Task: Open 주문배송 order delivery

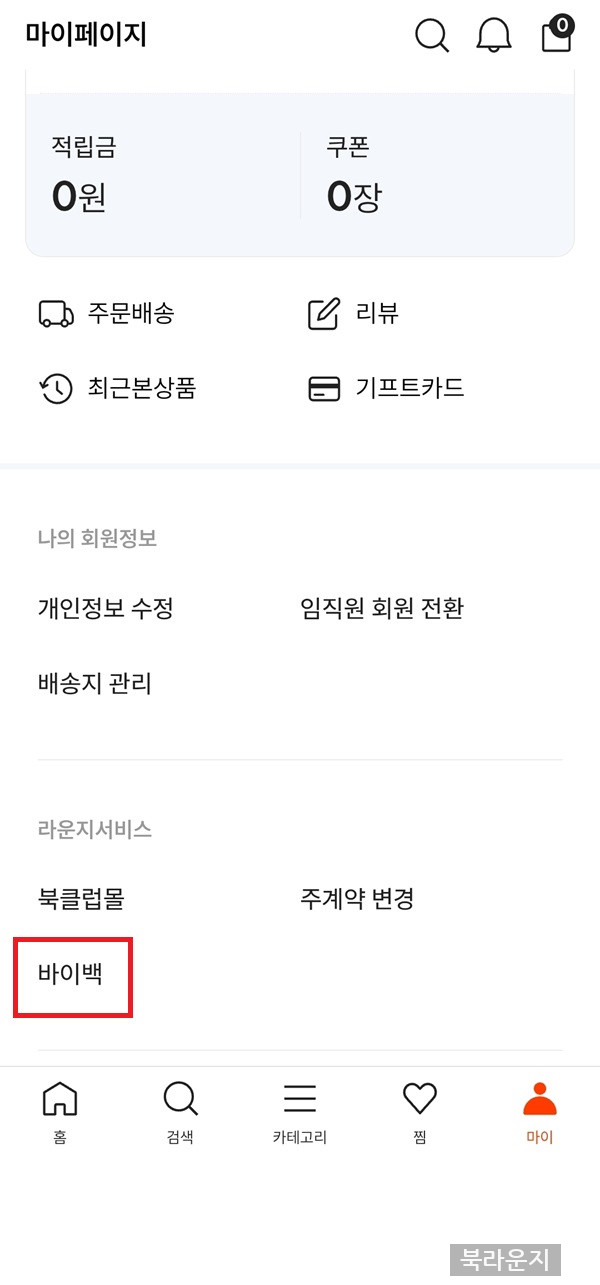Action: pyautogui.click(x=107, y=313)
